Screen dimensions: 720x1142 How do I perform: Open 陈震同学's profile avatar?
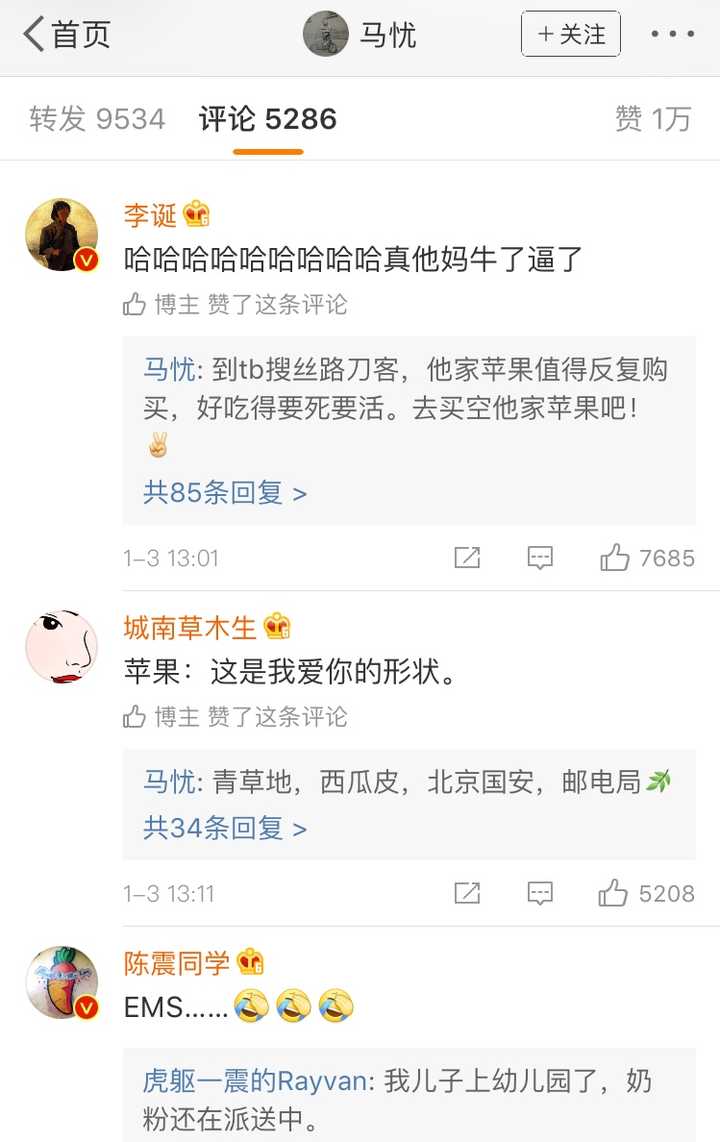(x=61, y=983)
